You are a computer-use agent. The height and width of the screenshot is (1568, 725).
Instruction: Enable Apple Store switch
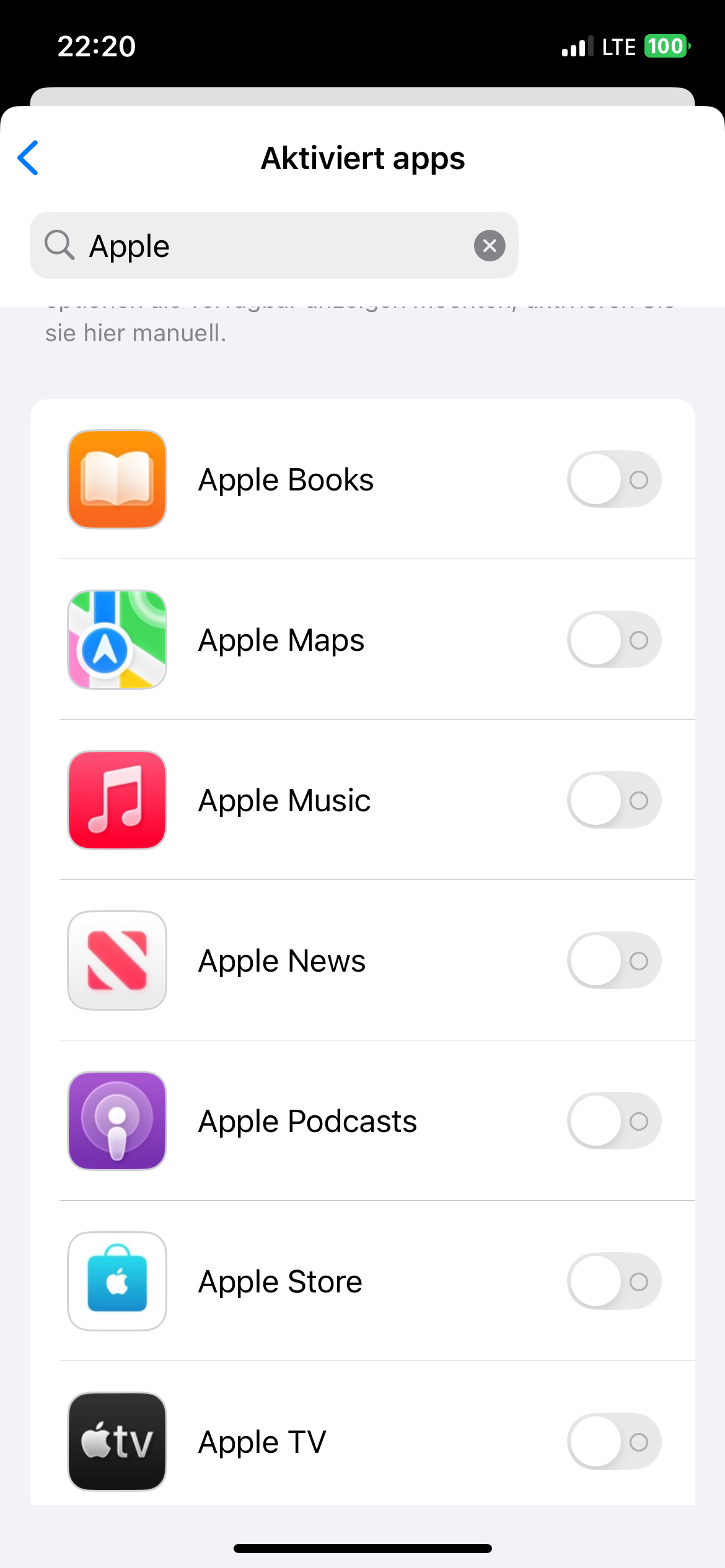coord(613,1281)
